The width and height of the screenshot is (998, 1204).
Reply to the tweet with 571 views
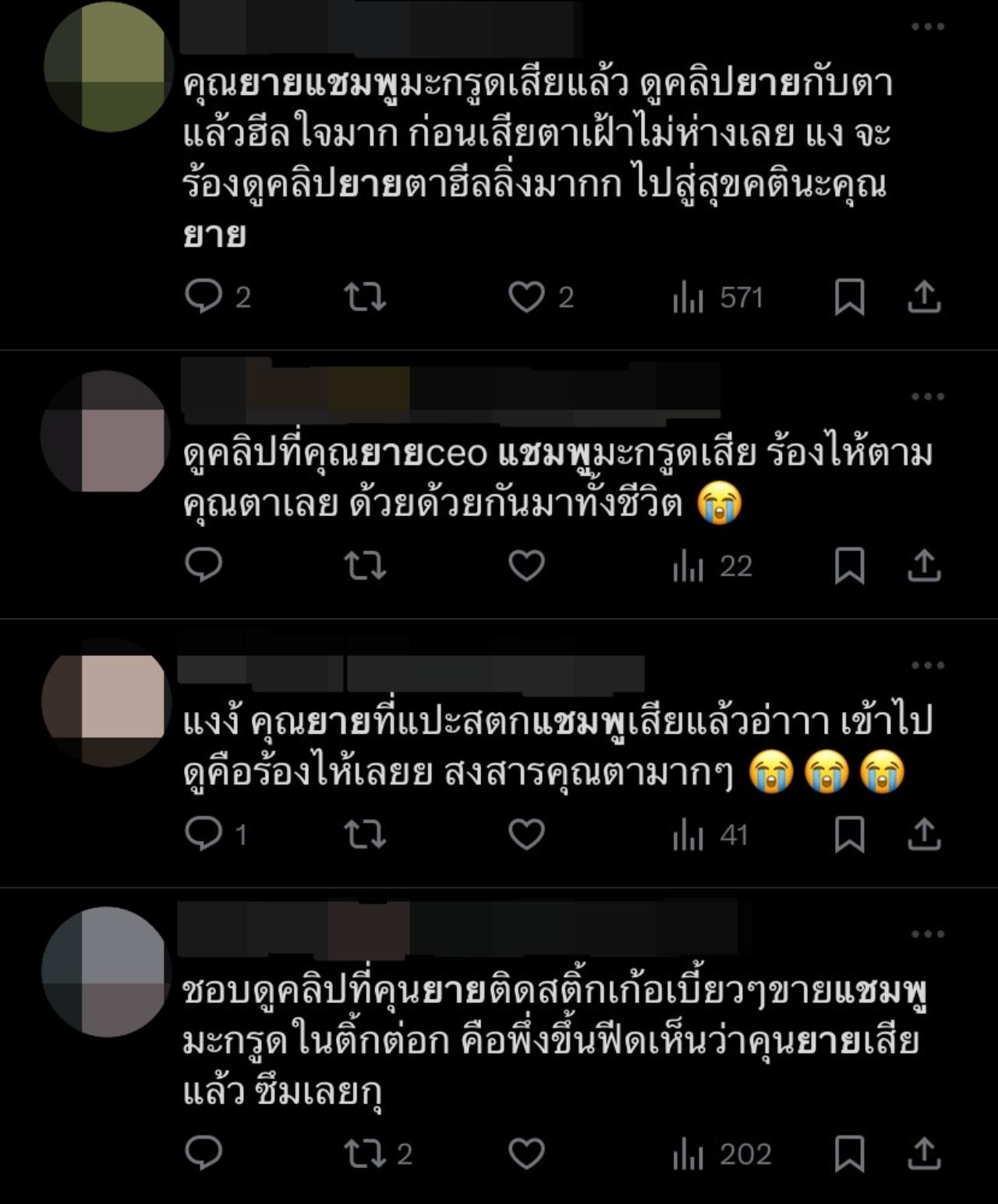point(204,297)
